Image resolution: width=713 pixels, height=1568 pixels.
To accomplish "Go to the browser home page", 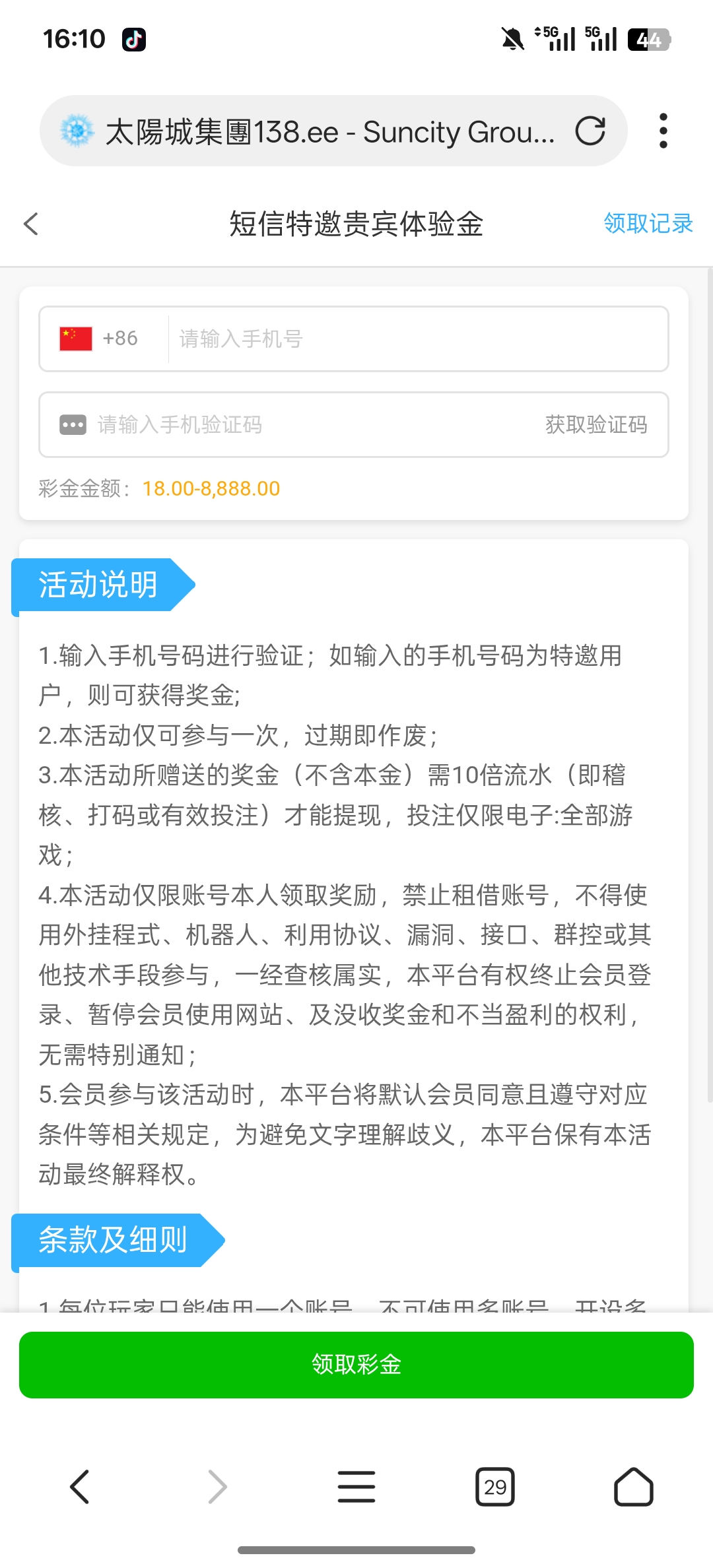I will (634, 1487).
